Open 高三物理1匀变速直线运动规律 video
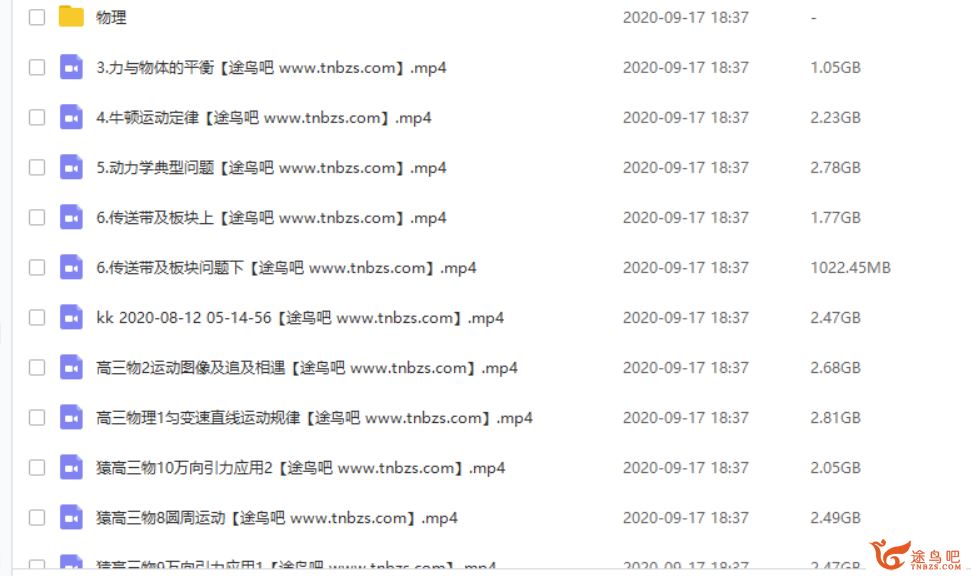 click(314, 418)
